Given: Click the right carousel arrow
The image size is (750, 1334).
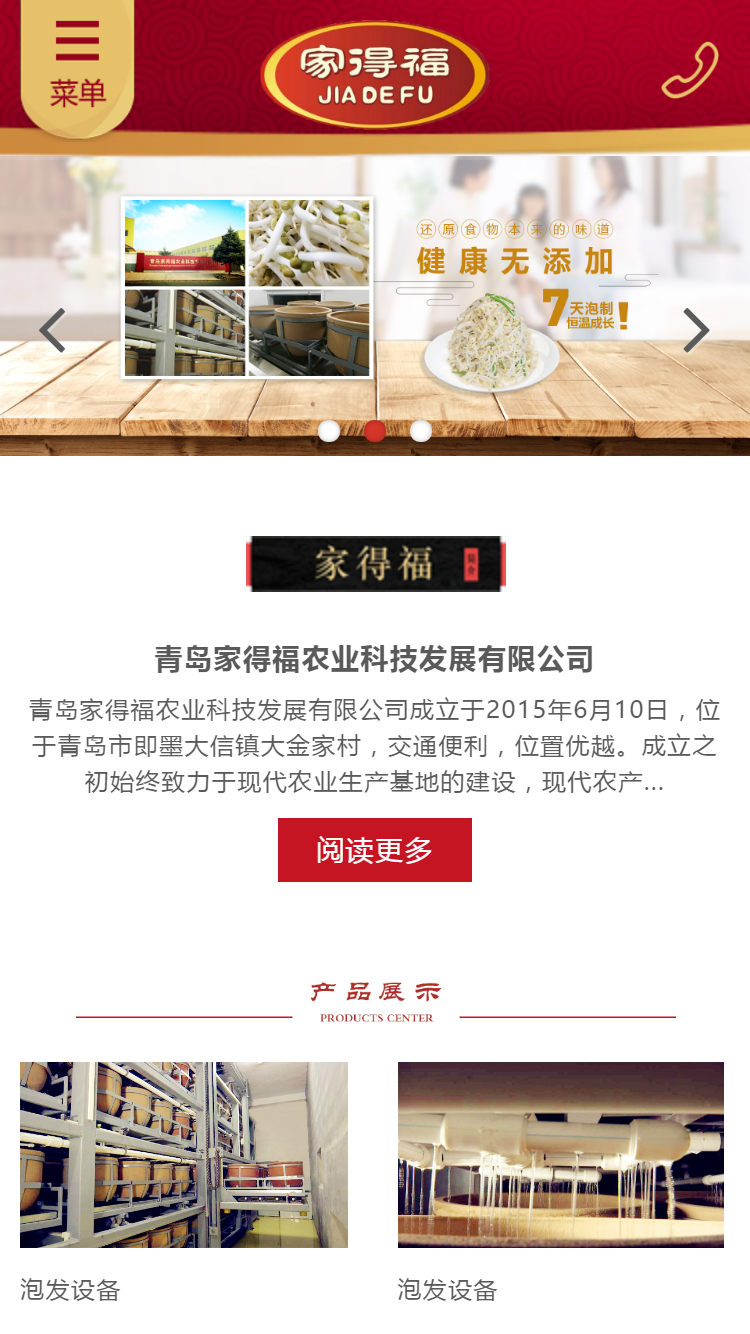Looking at the screenshot, I should point(697,332).
